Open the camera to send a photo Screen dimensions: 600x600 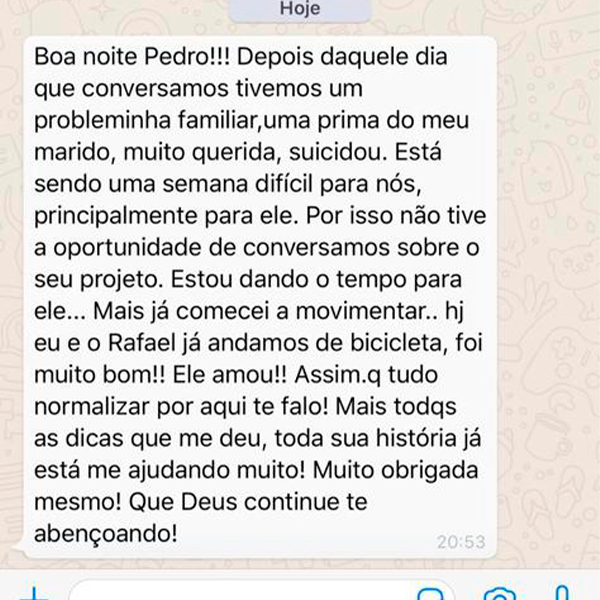[x=497, y=594]
